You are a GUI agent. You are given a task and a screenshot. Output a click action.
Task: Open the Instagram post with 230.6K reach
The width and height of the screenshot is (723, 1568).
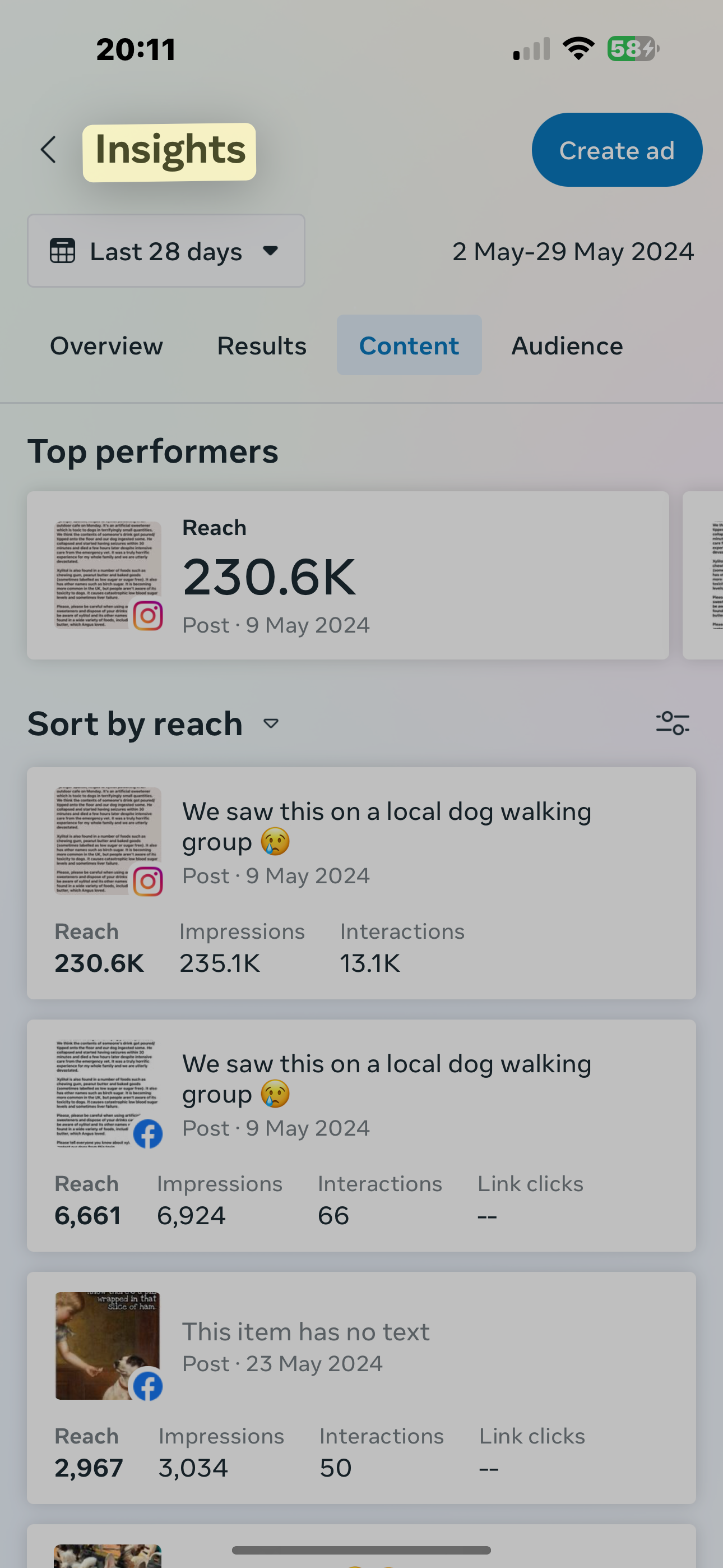(361, 883)
